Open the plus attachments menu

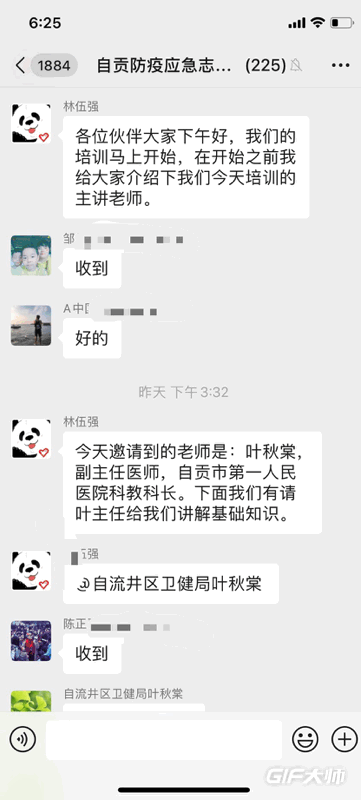[x=345, y=739]
